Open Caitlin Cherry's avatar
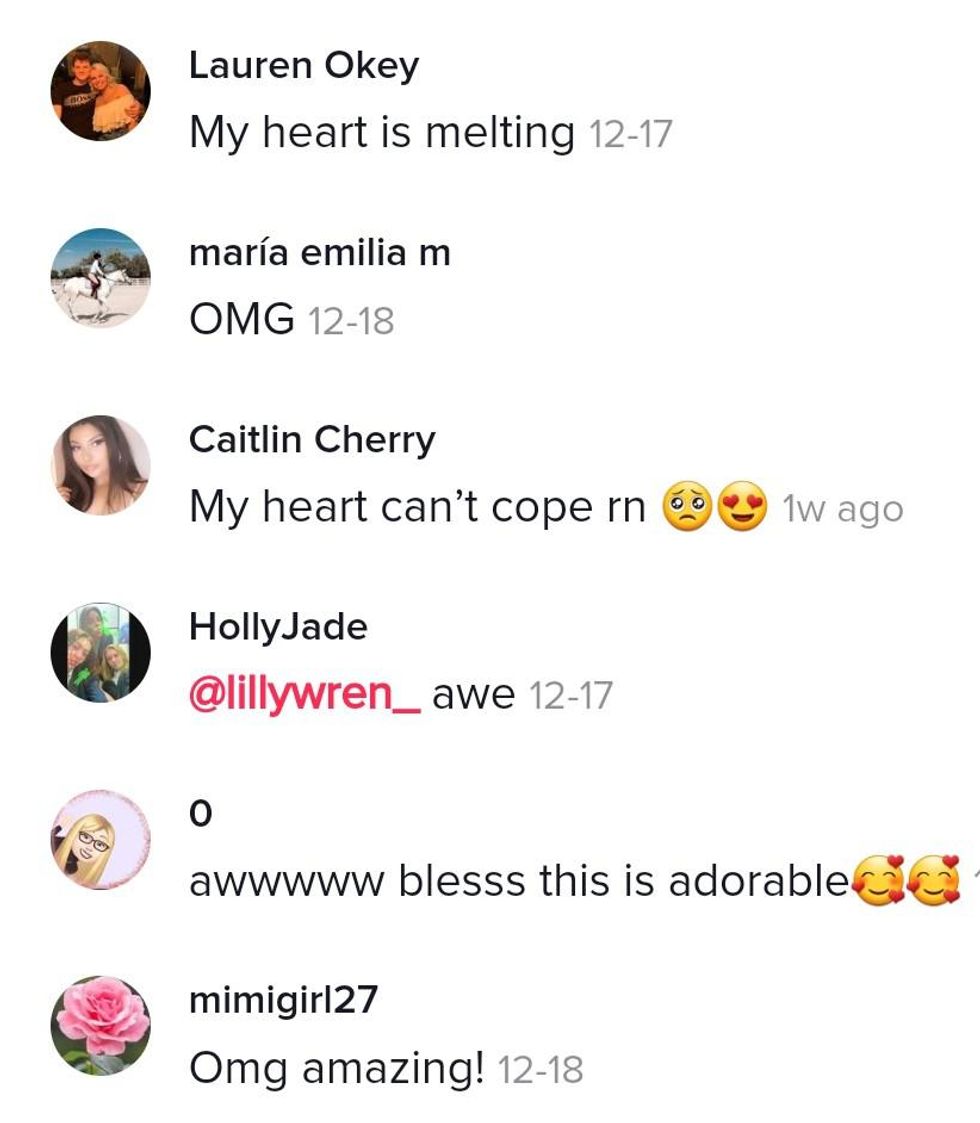 [x=100, y=465]
